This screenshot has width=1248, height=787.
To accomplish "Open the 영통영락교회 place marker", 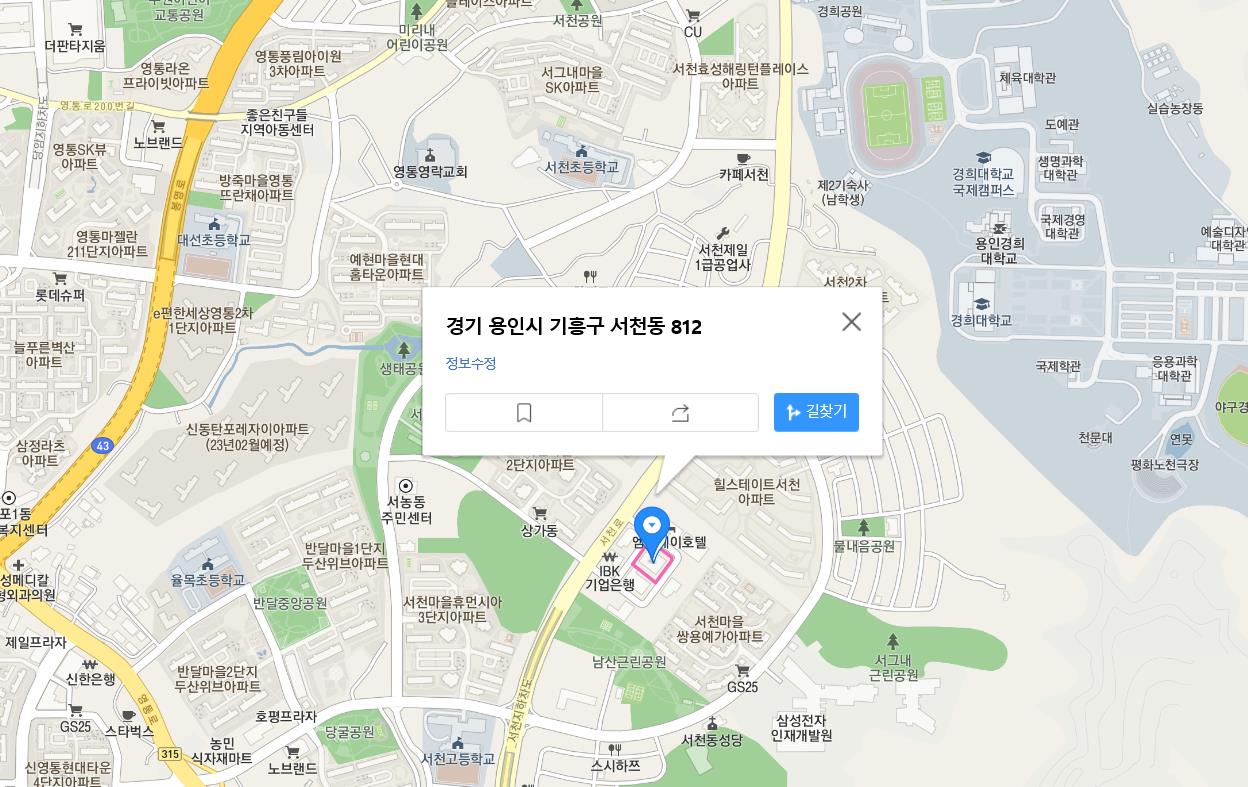I will pyautogui.click(x=430, y=156).
